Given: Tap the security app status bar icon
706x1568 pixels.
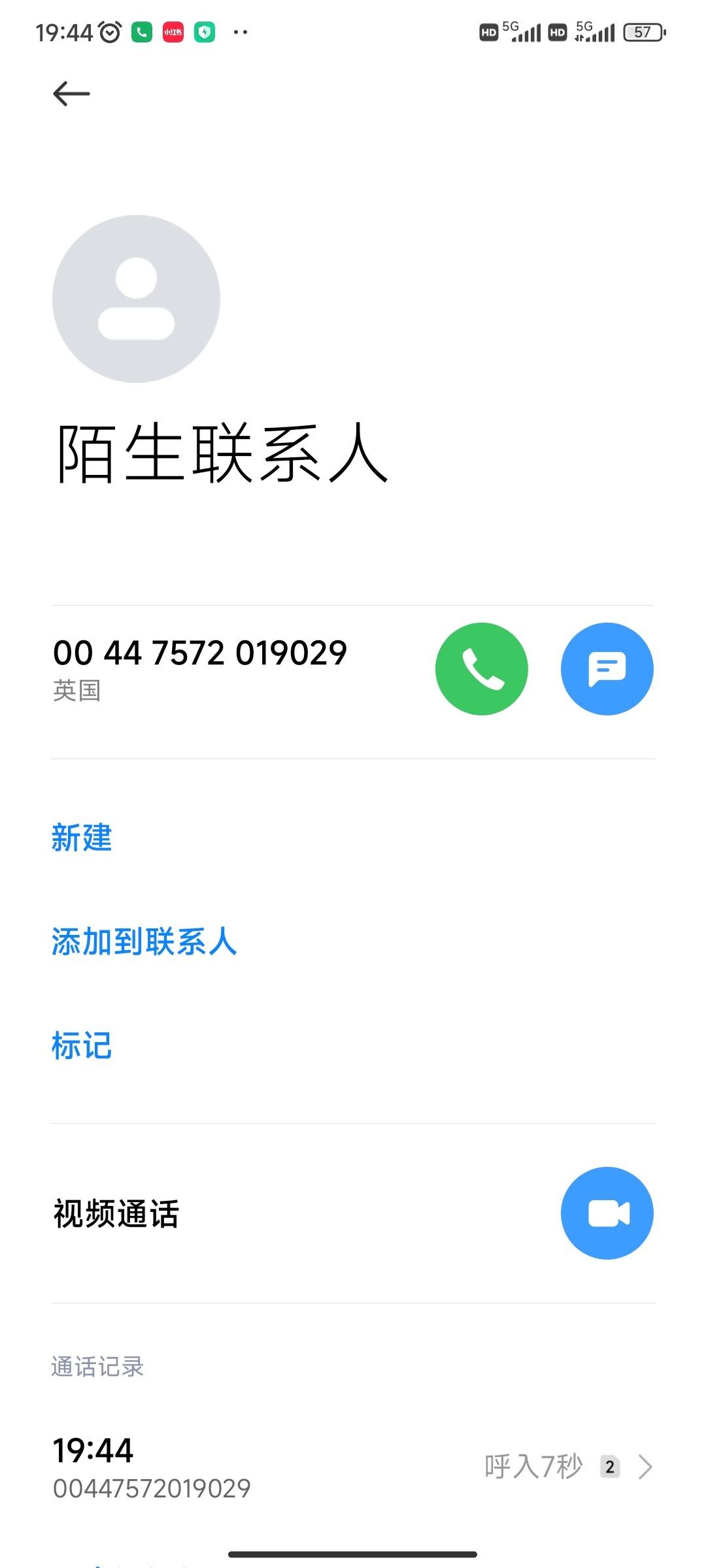Looking at the screenshot, I should click(205, 30).
